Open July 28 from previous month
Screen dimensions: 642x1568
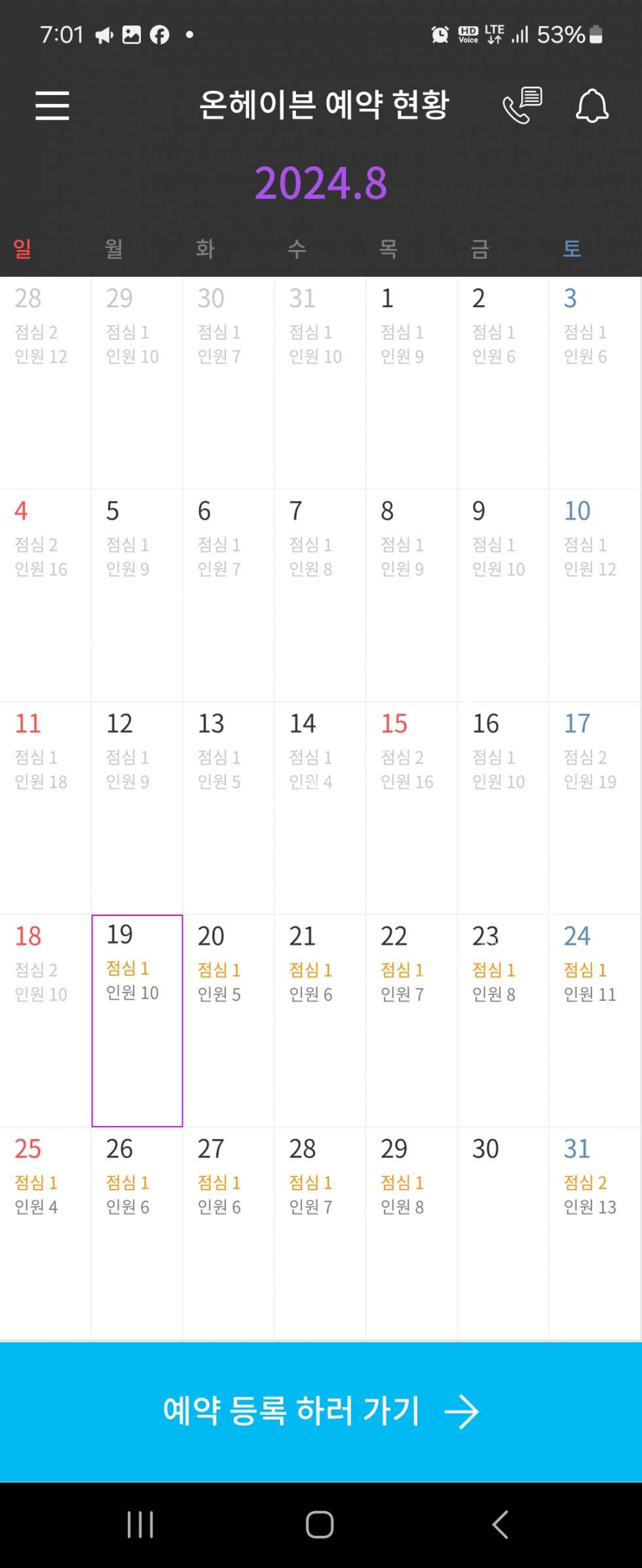point(45,382)
